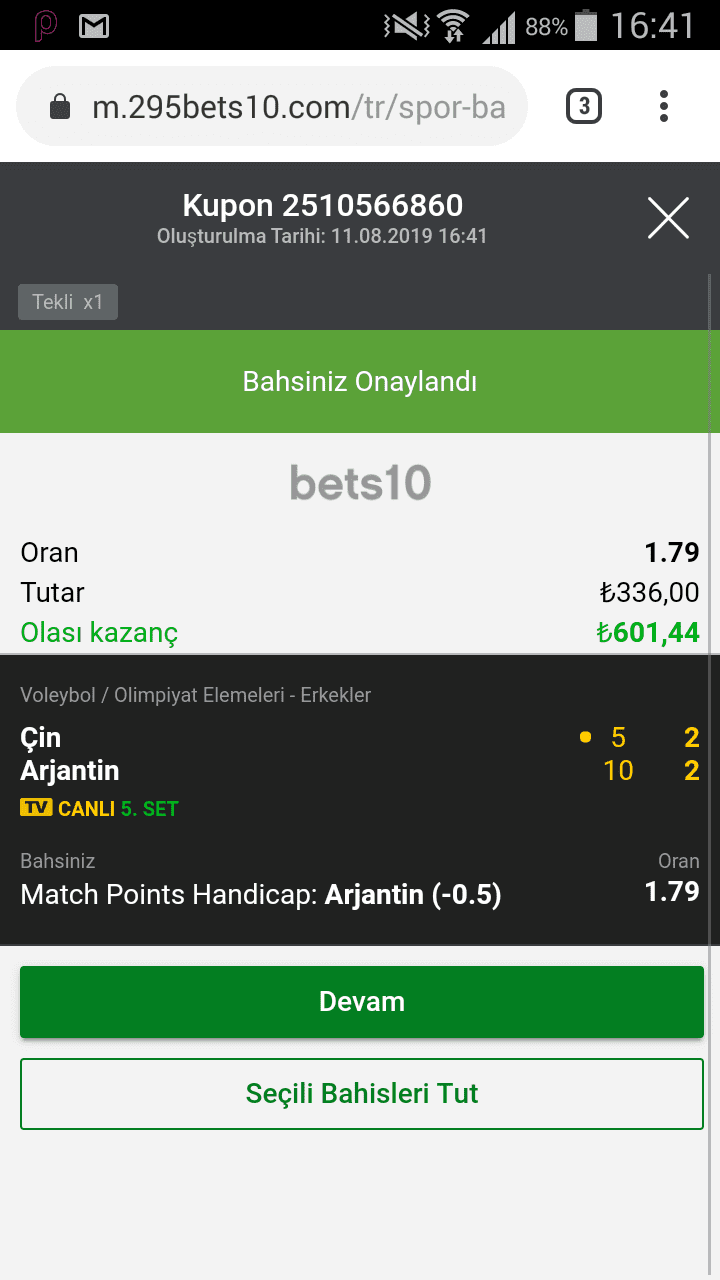This screenshot has height=1280, width=720.
Task: Tap the green Devam button
Action: (362, 1002)
